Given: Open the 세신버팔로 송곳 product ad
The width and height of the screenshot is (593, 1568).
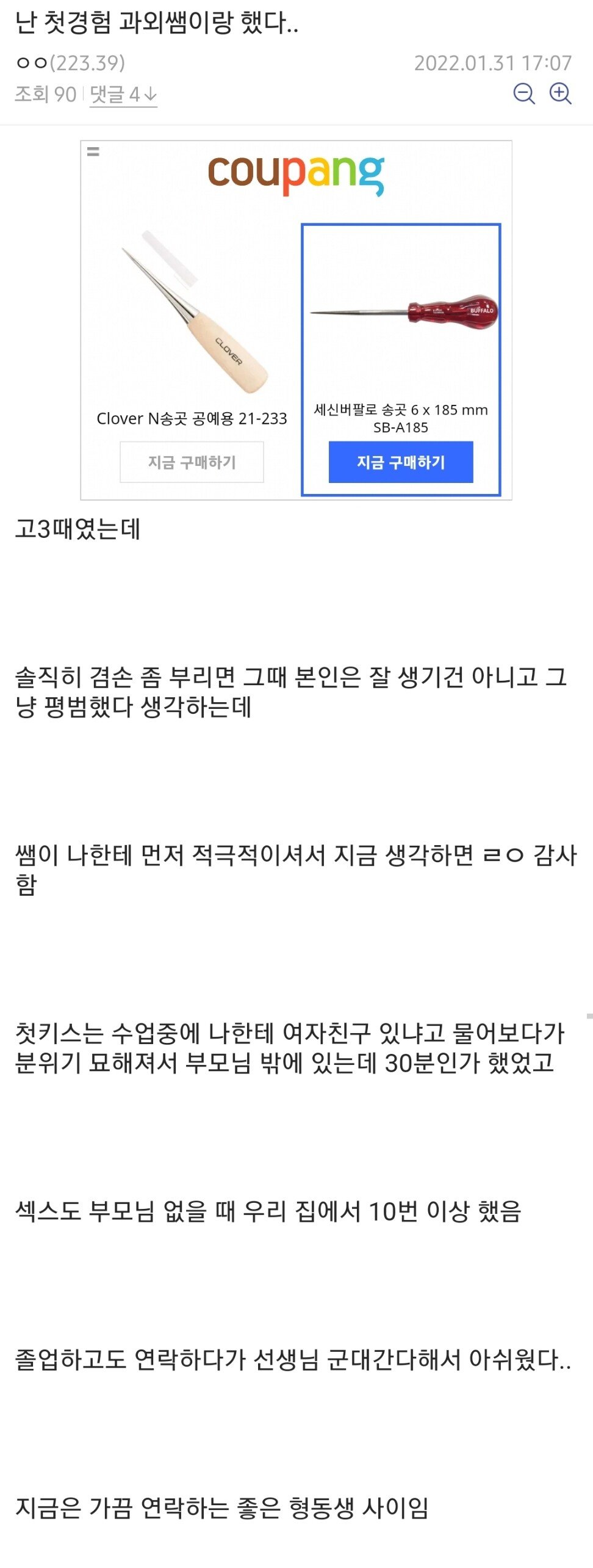Looking at the screenshot, I should point(400,324).
